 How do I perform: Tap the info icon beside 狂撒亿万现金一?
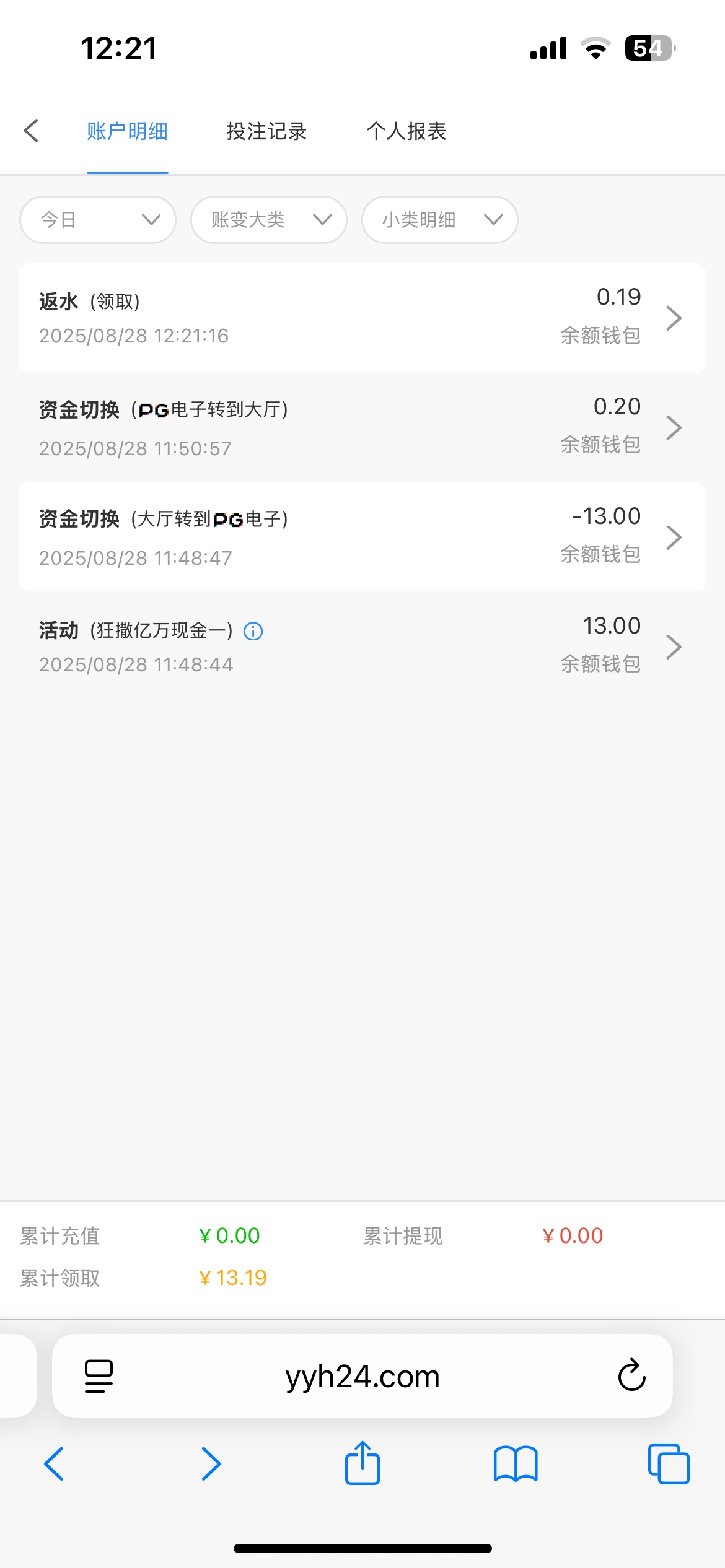253,631
